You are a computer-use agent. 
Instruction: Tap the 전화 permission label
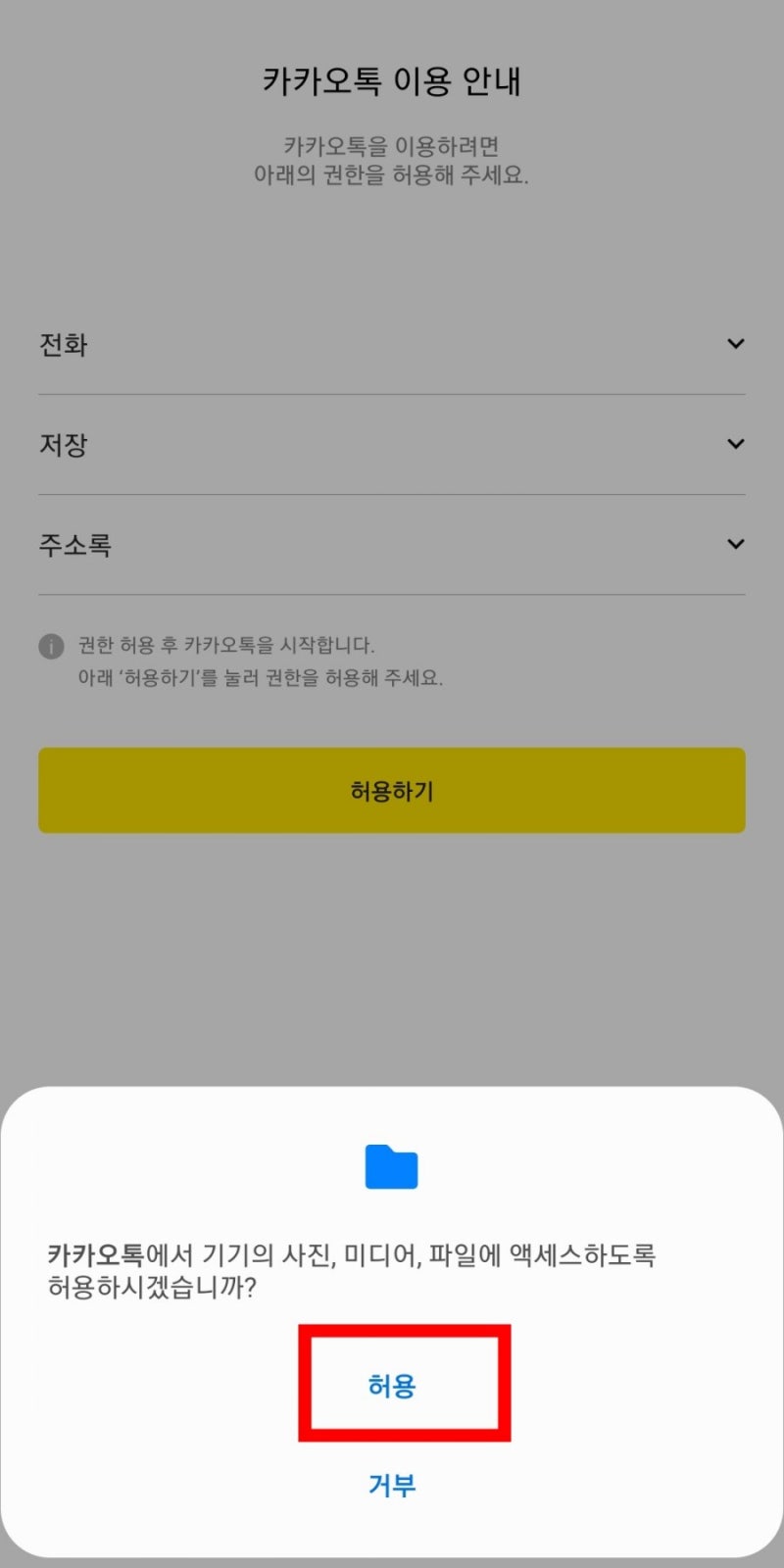(64, 344)
